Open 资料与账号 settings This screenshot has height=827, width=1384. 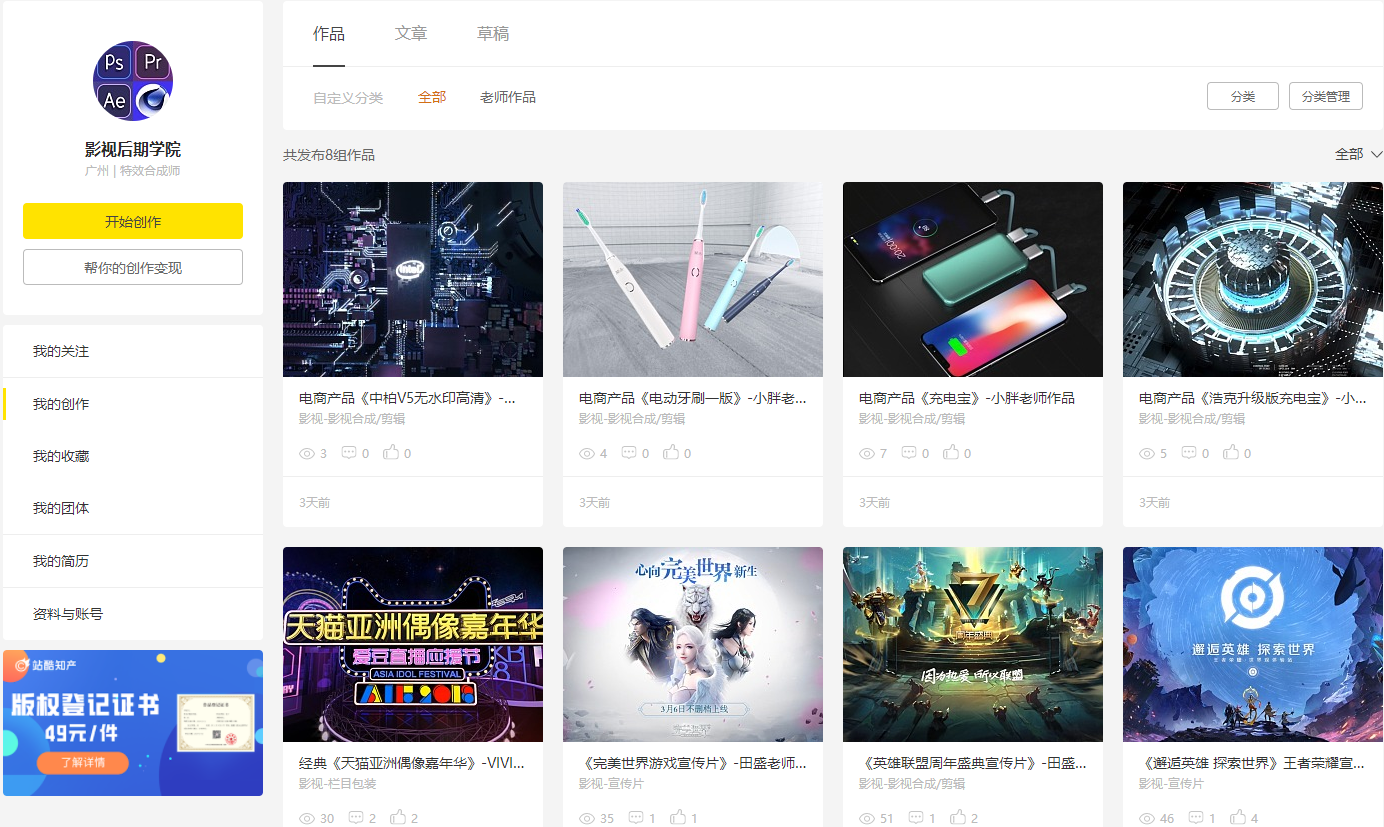point(68,614)
